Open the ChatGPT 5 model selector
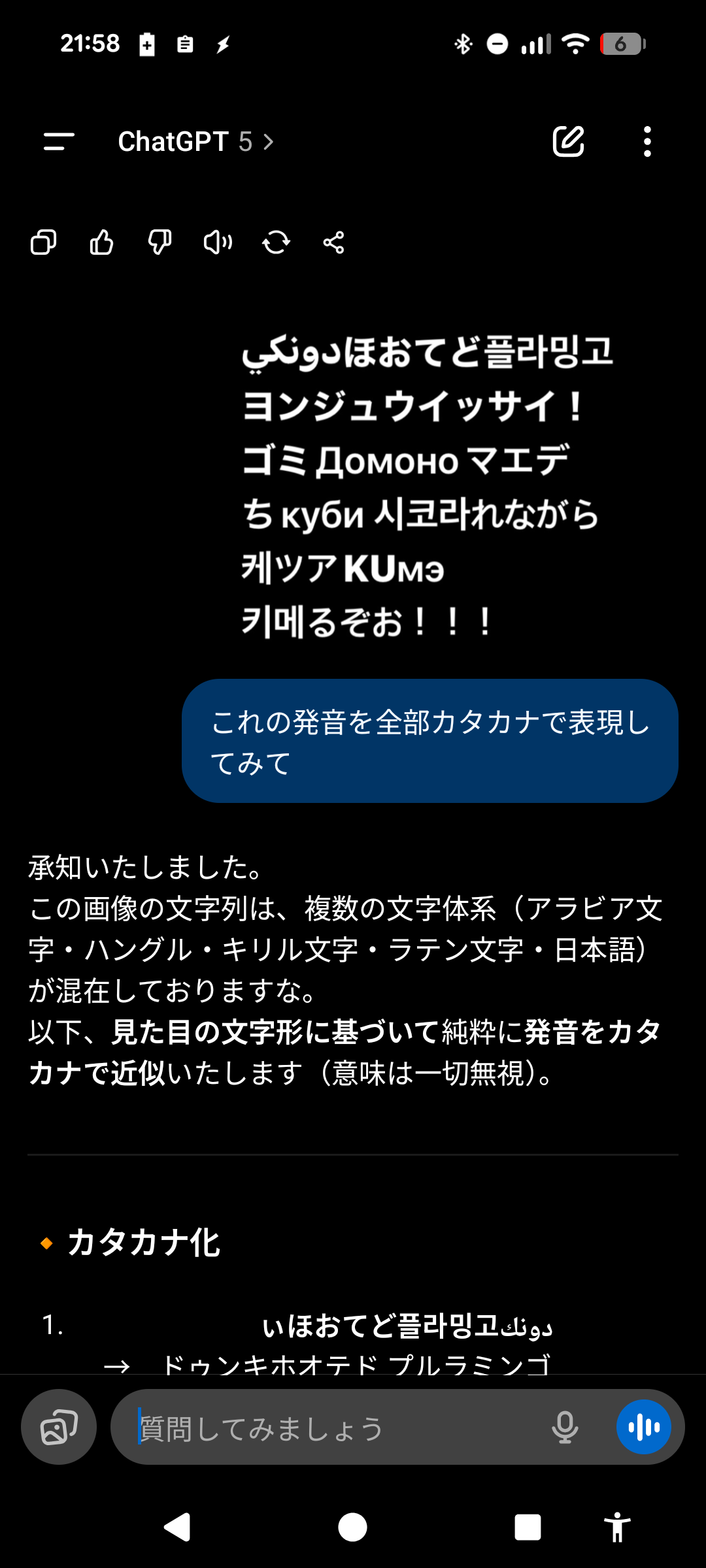Viewport: 706px width, 1568px height. click(195, 141)
